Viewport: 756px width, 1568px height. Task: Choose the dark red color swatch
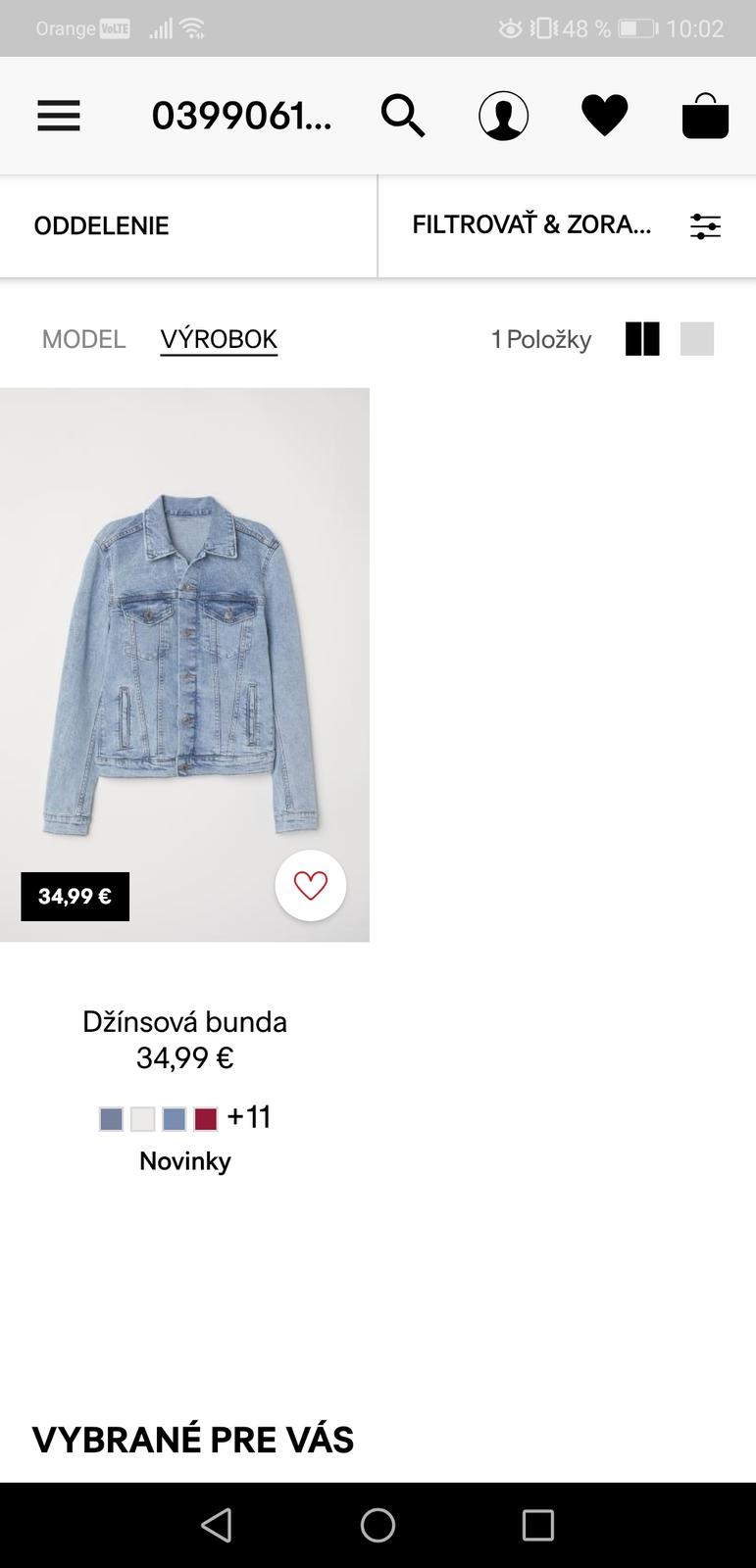click(205, 1119)
